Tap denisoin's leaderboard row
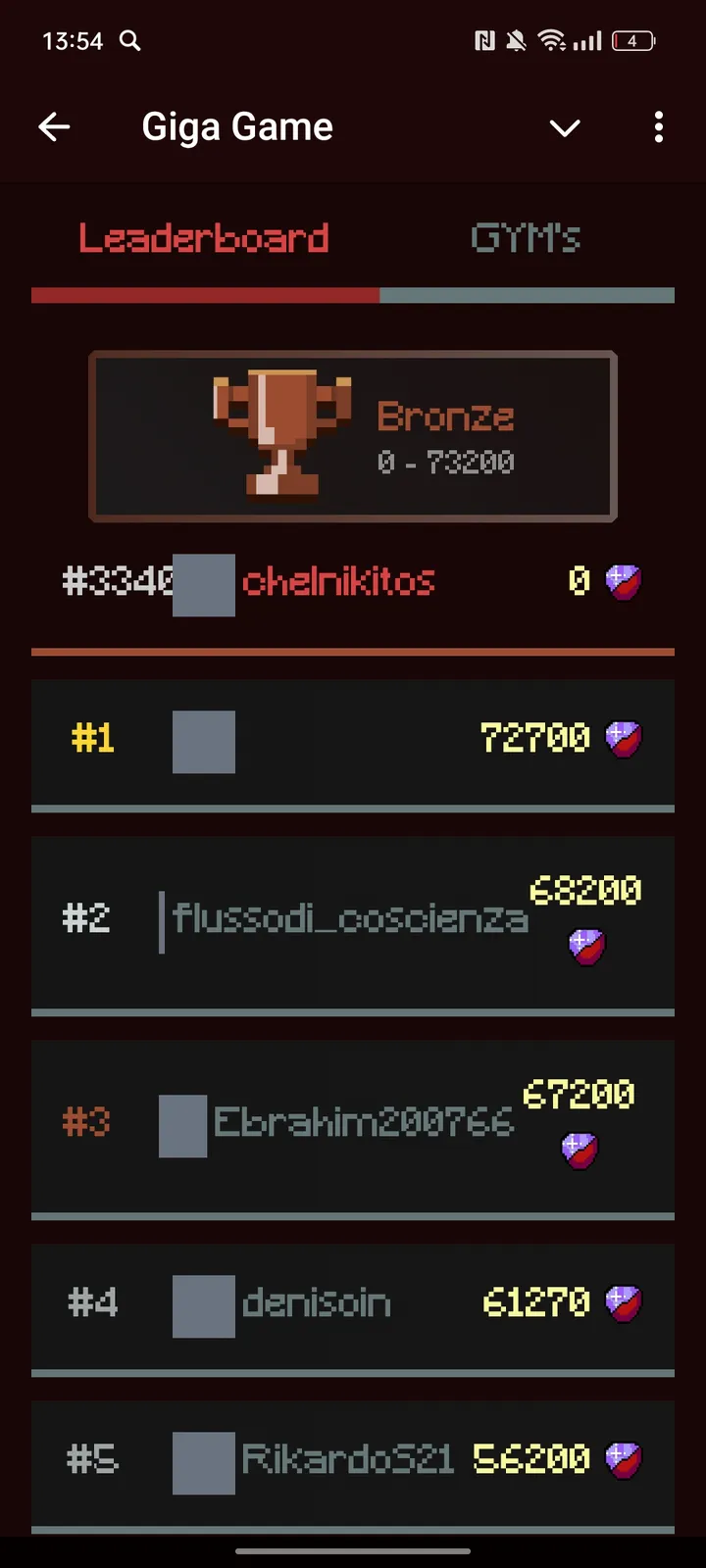This screenshot has width=706, height=1568. click(353, 1304)
